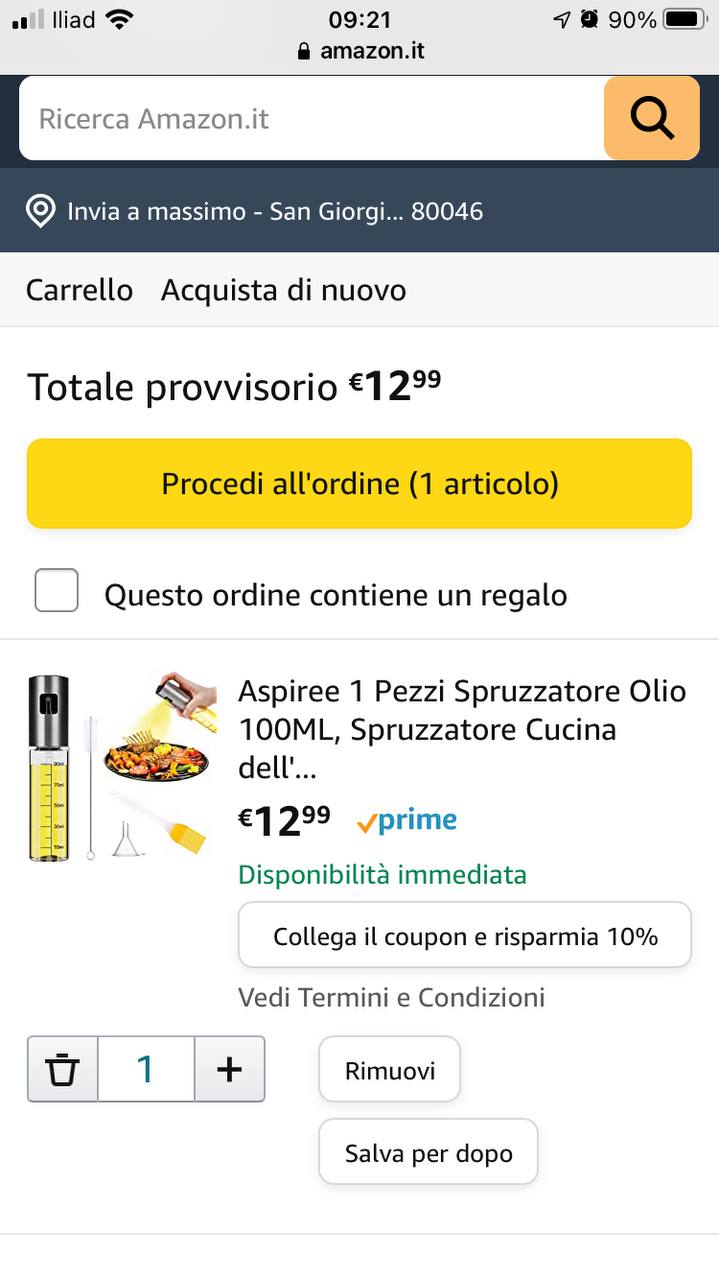
Task: Open the Acquista di nuovo tab
Action: pyautogui.click(x=283, y=290)
